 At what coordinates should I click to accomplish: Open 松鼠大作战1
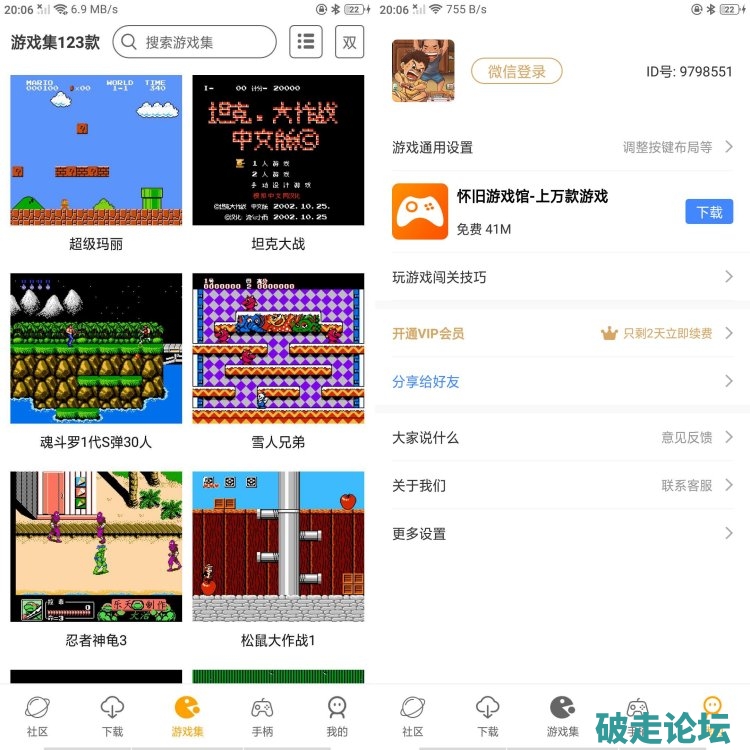point(278,546)
